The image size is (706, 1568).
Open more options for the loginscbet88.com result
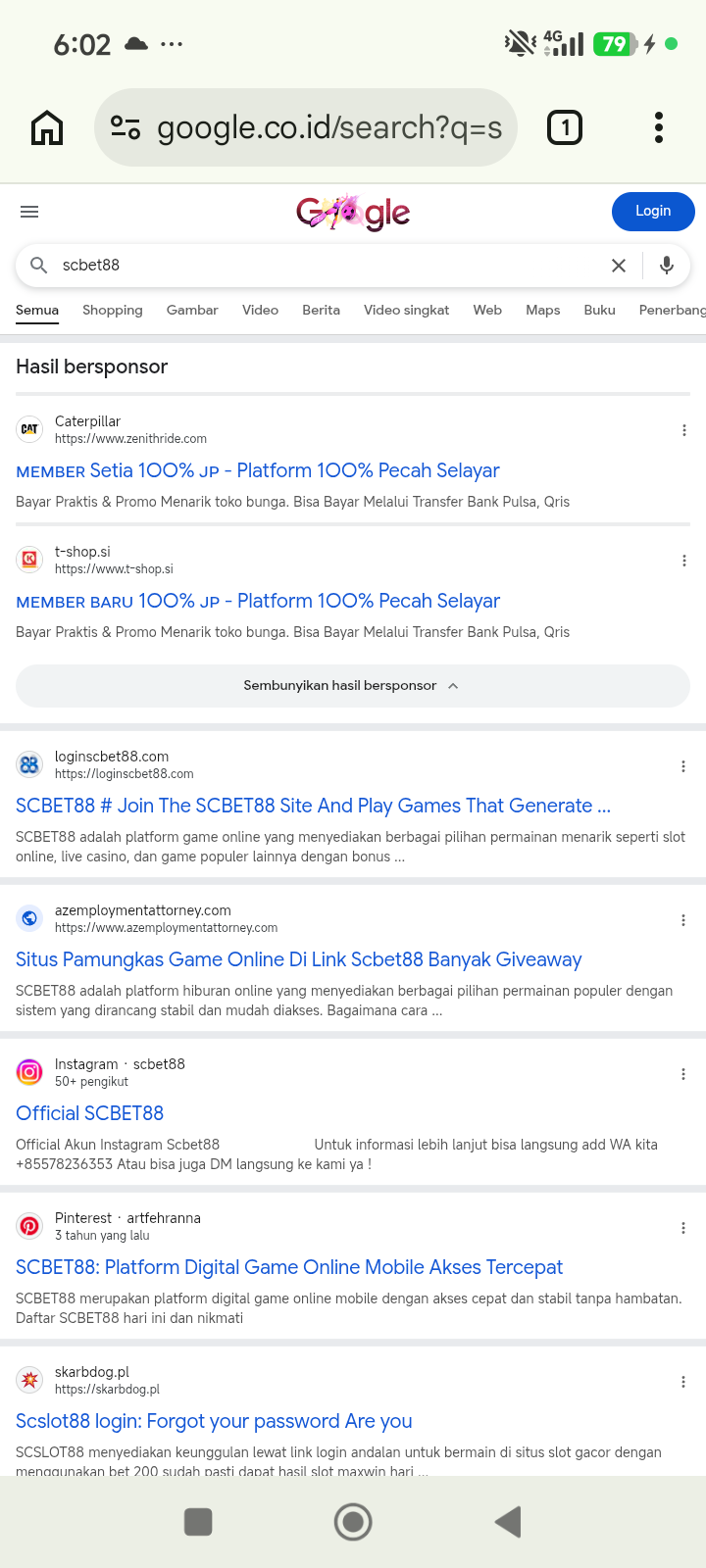point(683,766)
